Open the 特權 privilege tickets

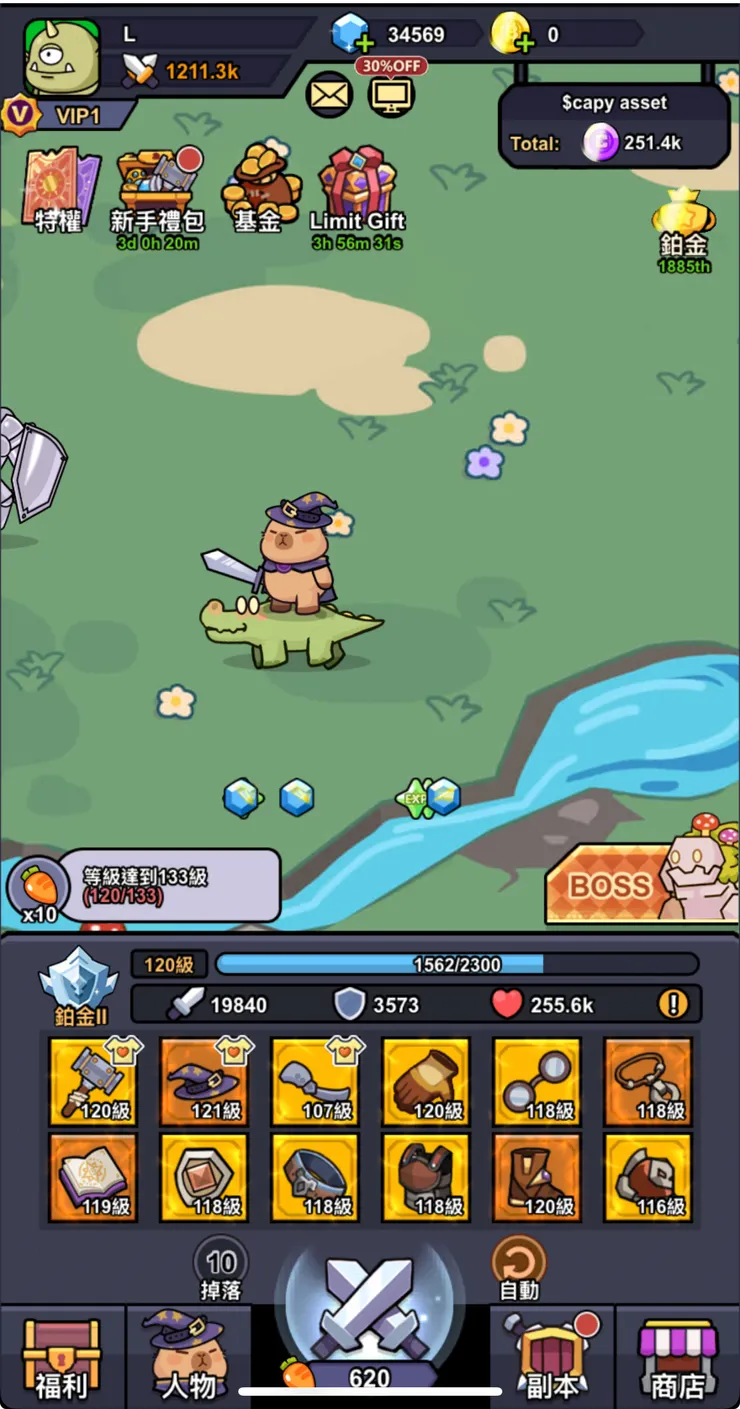(58, 190)
